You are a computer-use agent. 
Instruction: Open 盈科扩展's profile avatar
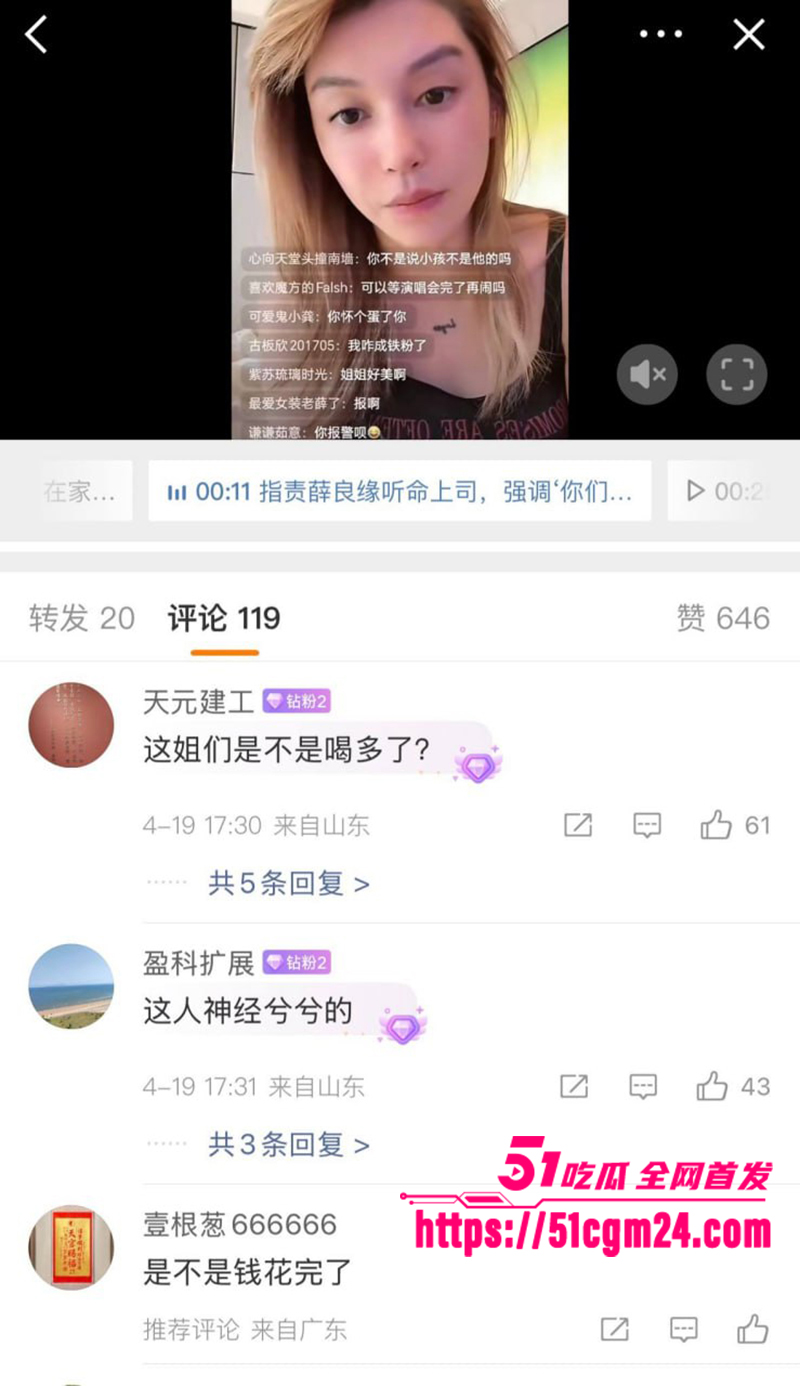[x=70, y=986]
